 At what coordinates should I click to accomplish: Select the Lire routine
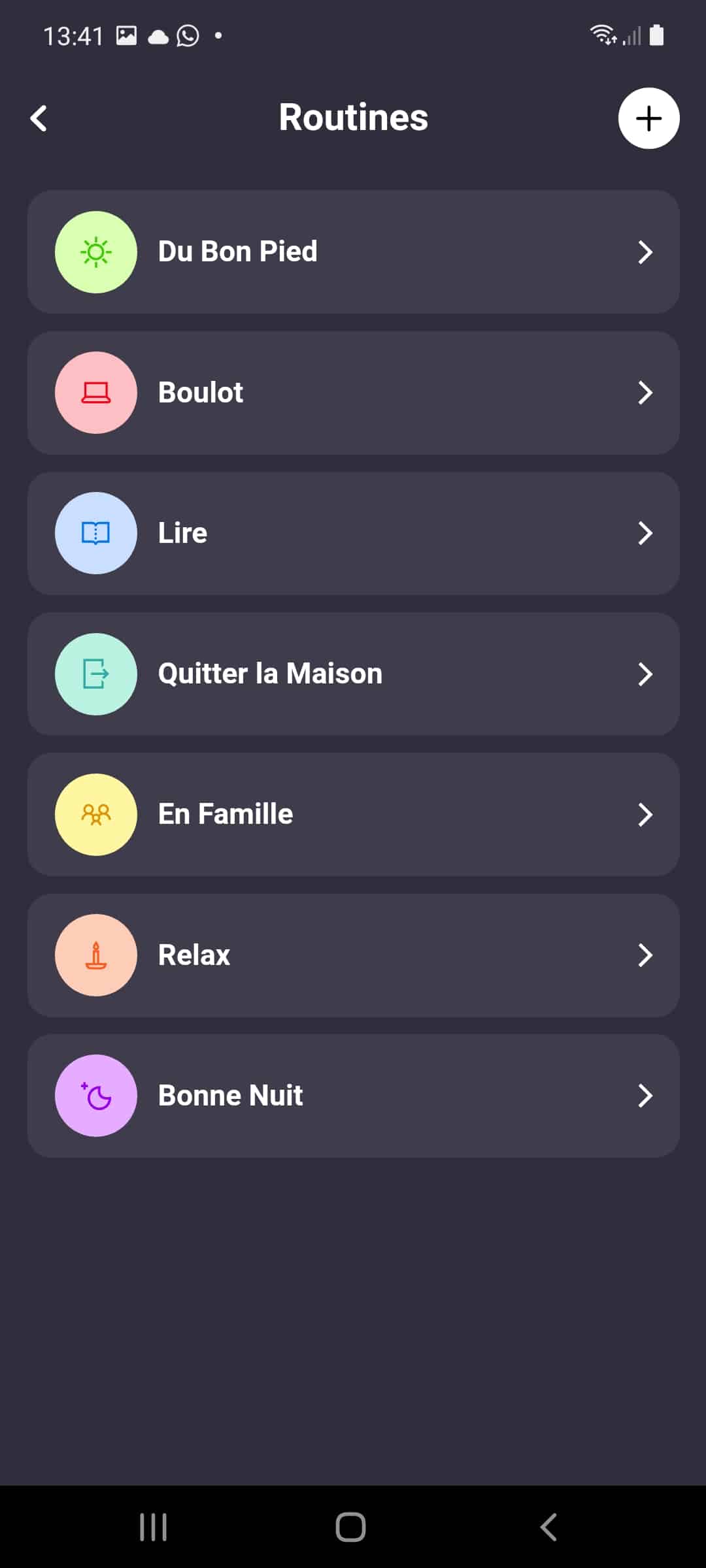pos(353,533)
